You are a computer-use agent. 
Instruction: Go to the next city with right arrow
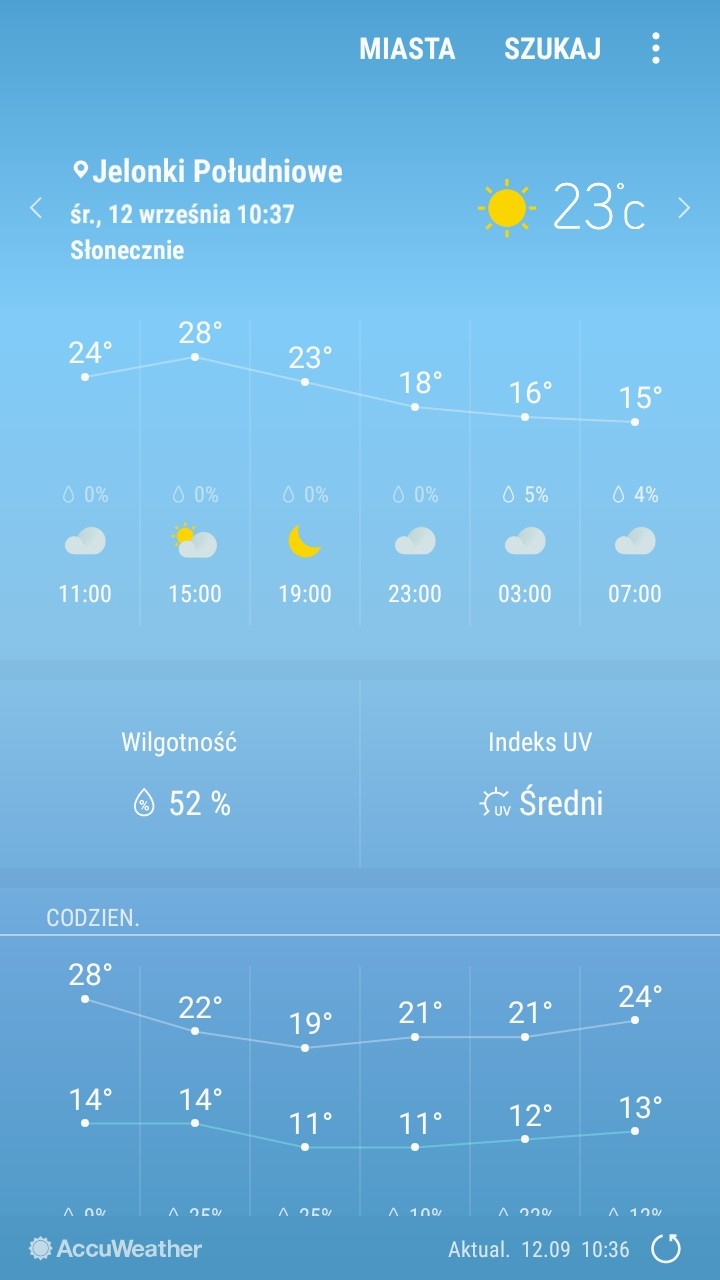click(684, 208)
